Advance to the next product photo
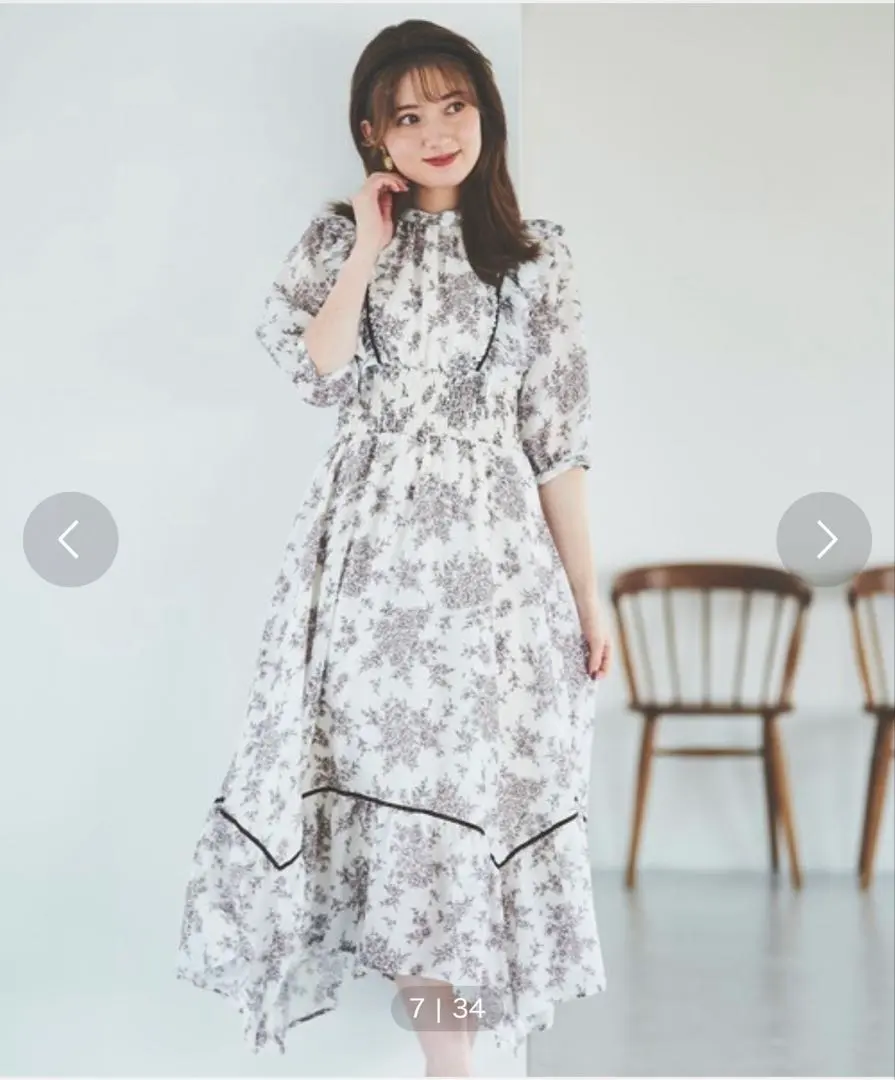 824,539
